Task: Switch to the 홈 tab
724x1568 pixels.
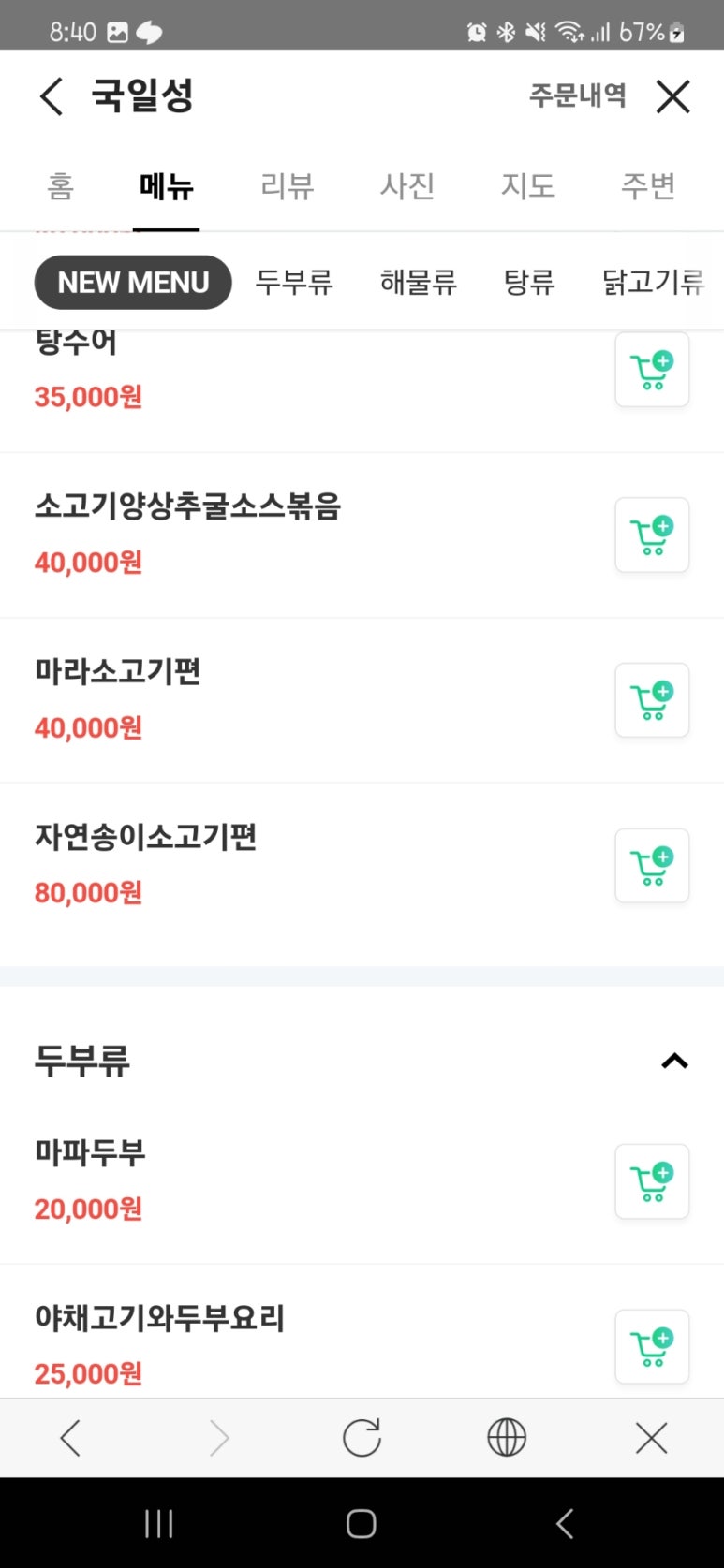Action: click(61, 186)
